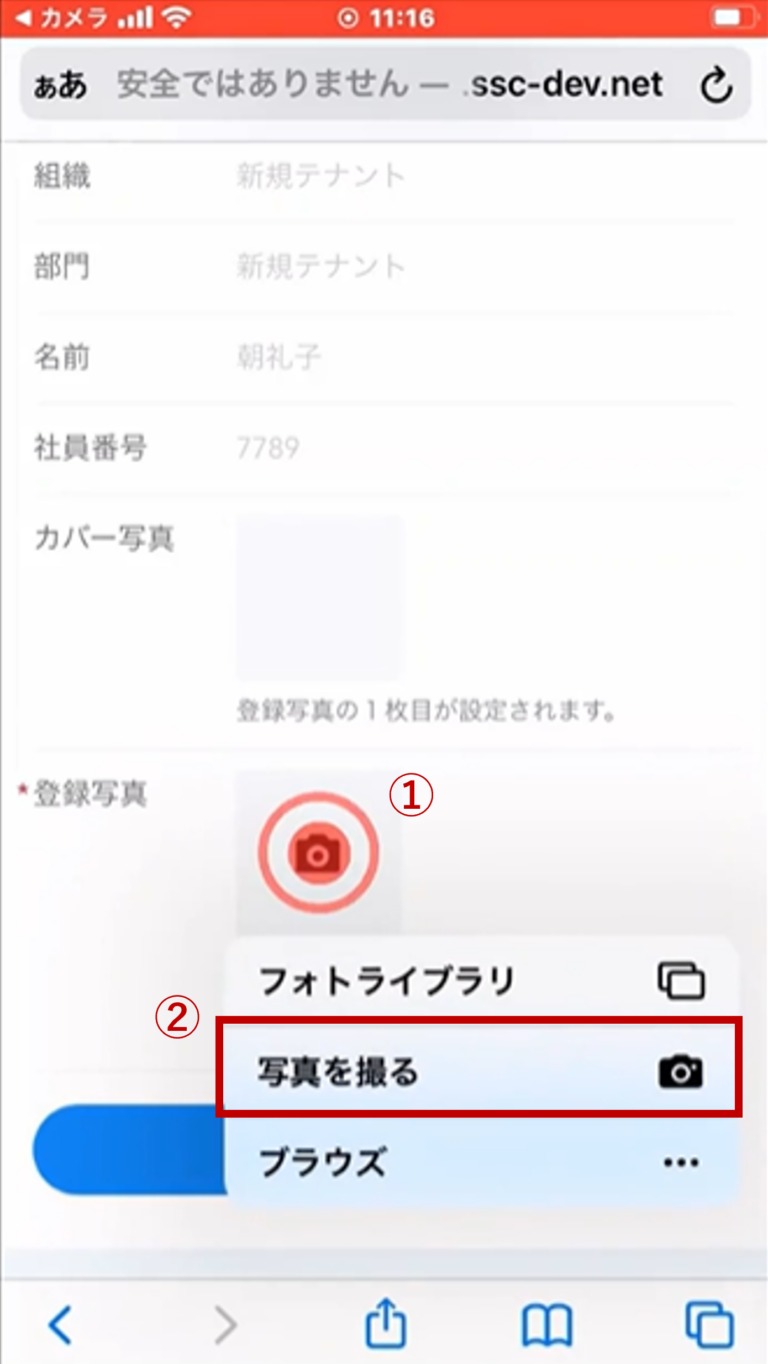The width and height of the screenshot is (768, 1364).
Task: Open the ぁあ reader settings
Action: click(60, 86)
